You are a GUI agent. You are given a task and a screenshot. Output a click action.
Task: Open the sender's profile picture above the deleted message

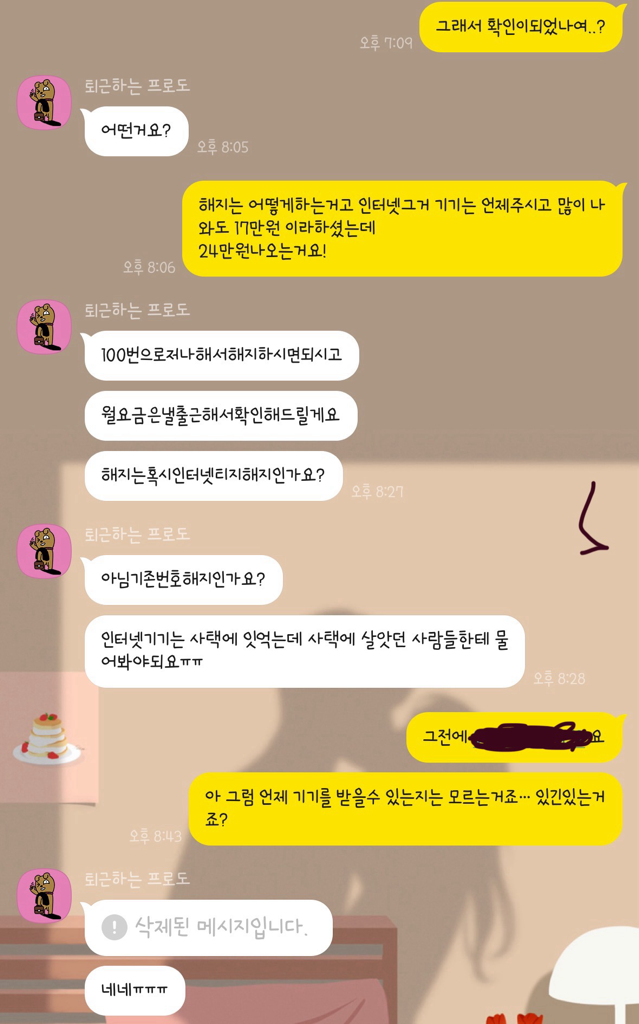click(44, 895)
